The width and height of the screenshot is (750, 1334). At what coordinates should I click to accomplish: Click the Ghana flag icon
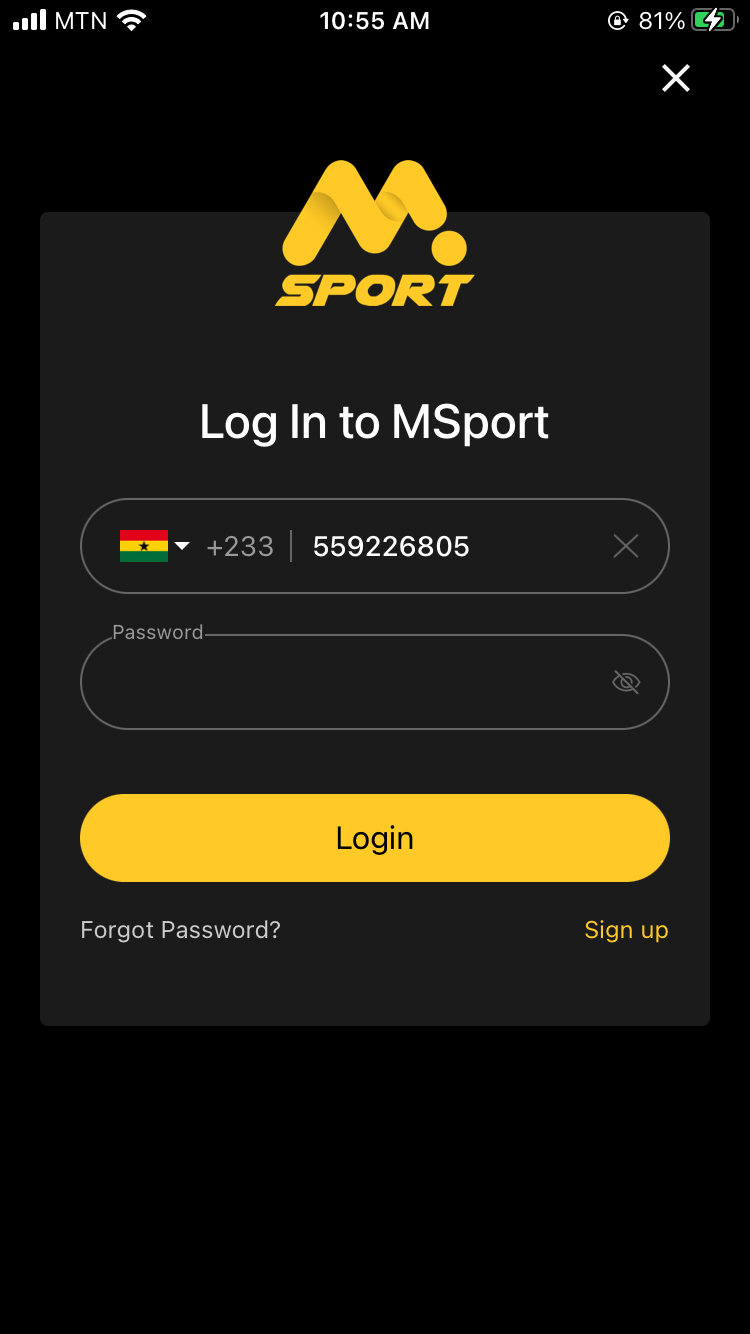click(x=143, y=546)
